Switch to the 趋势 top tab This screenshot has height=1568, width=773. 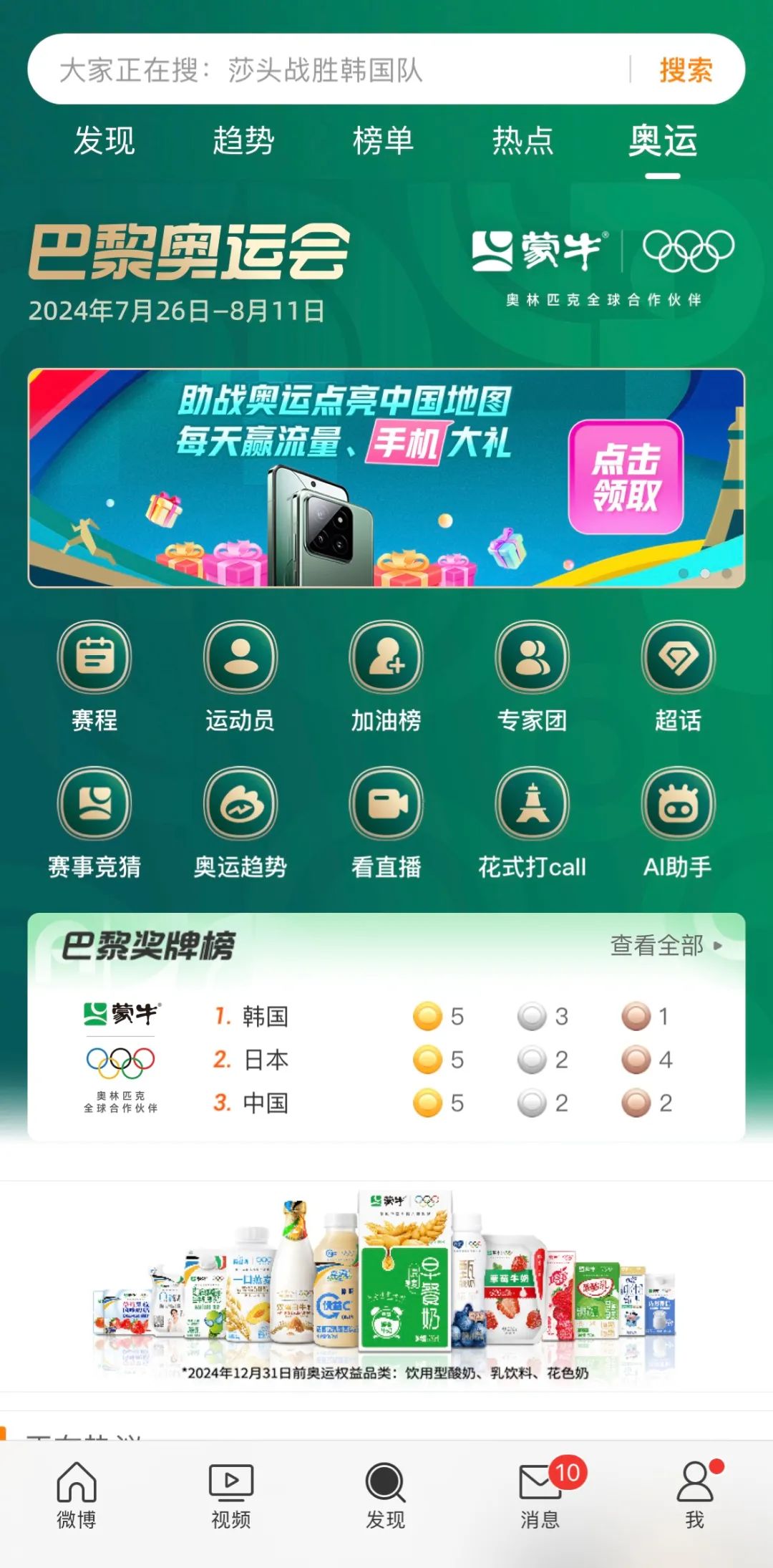click(243, 140)
